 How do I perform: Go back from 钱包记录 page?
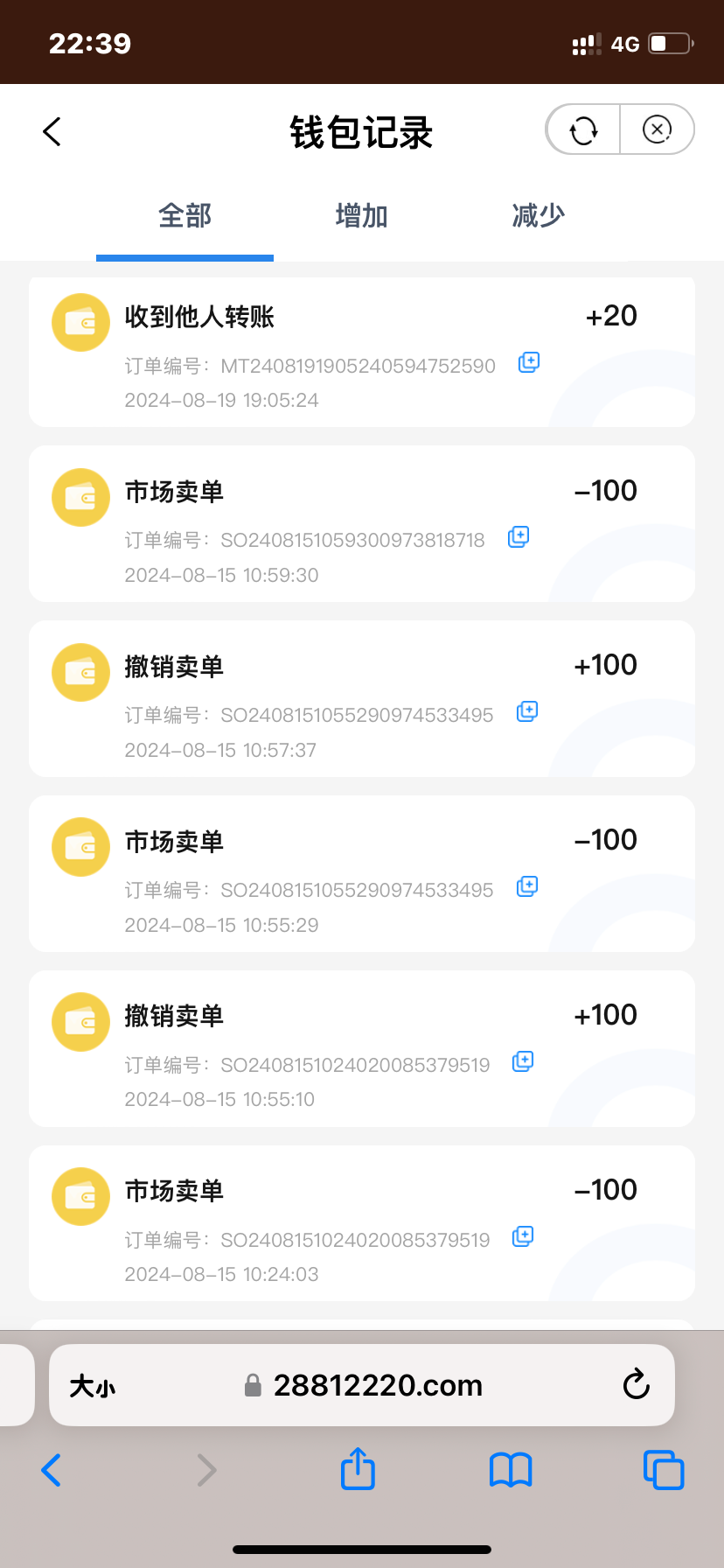(x=52, y=132)
